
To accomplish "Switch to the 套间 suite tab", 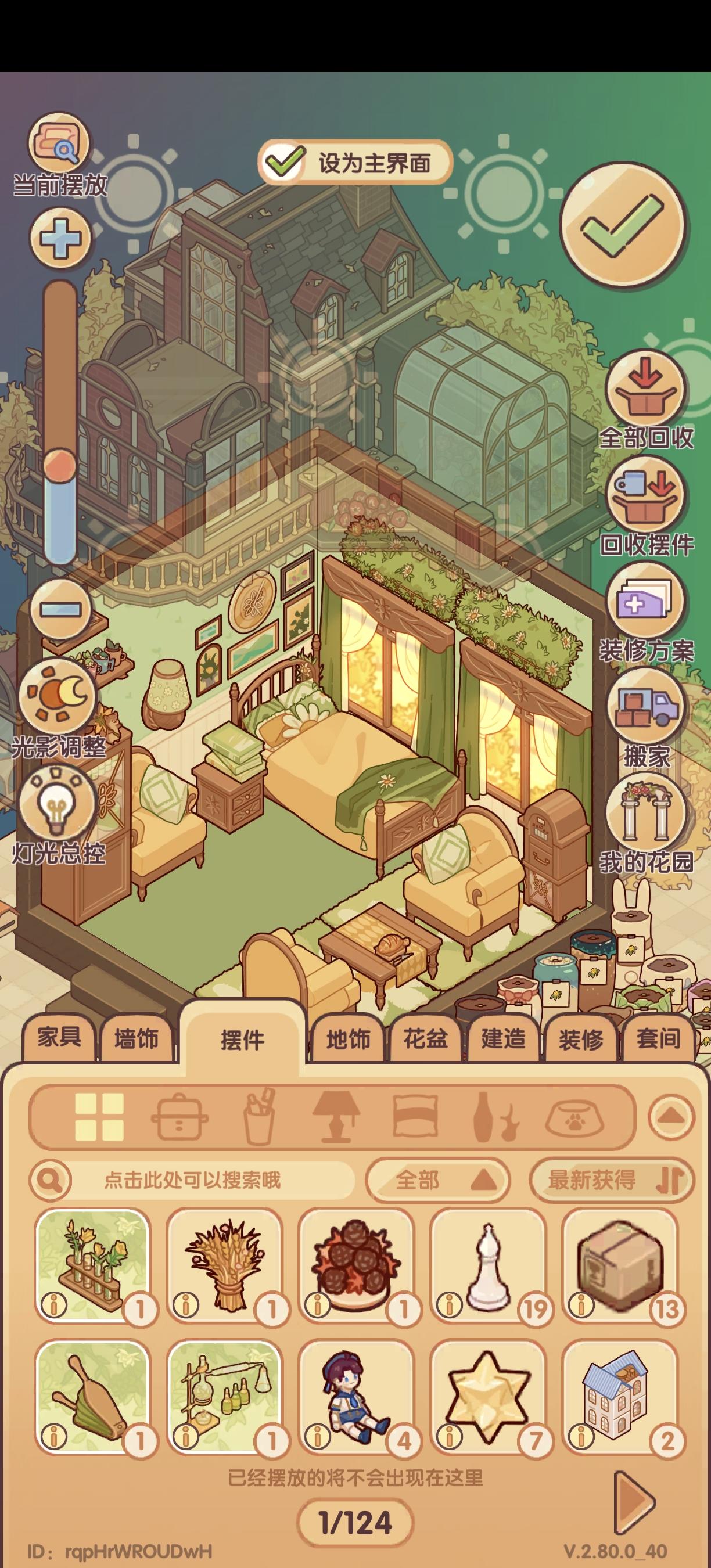I will (659, 1038).
